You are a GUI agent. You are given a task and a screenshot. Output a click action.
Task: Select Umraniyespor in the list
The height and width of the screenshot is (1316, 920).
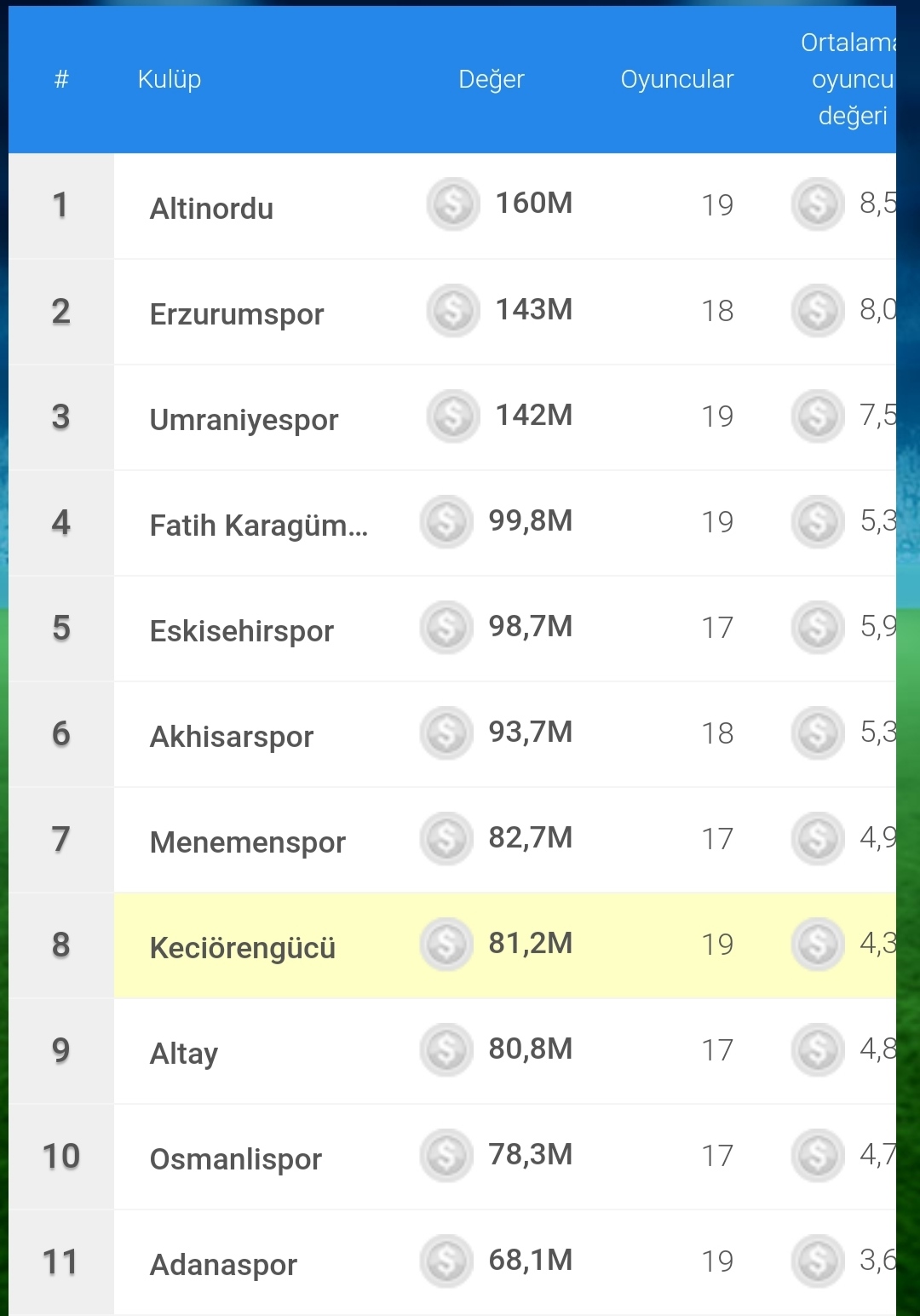[x=244, y=419]
